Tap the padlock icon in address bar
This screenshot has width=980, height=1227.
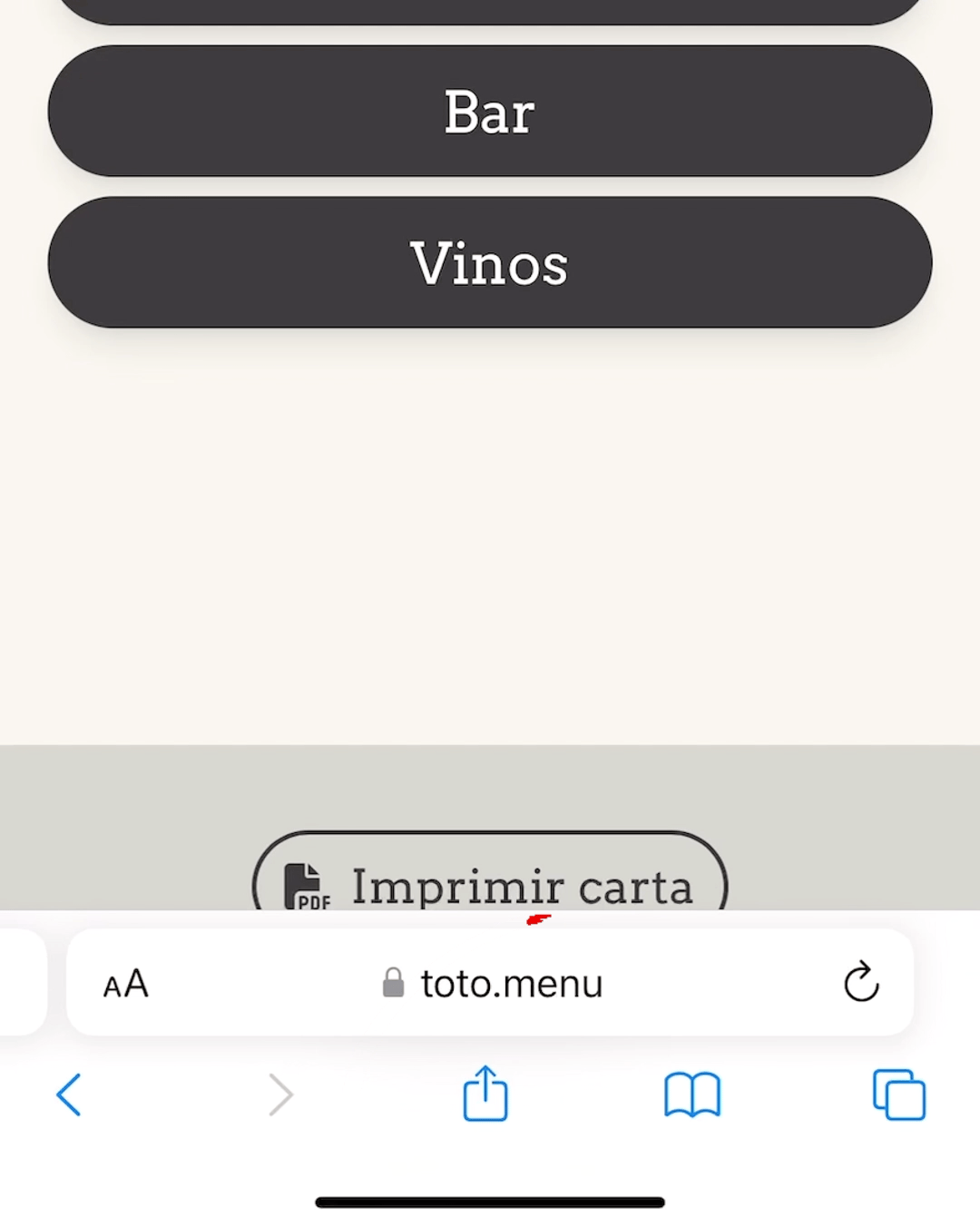point(393,982)
